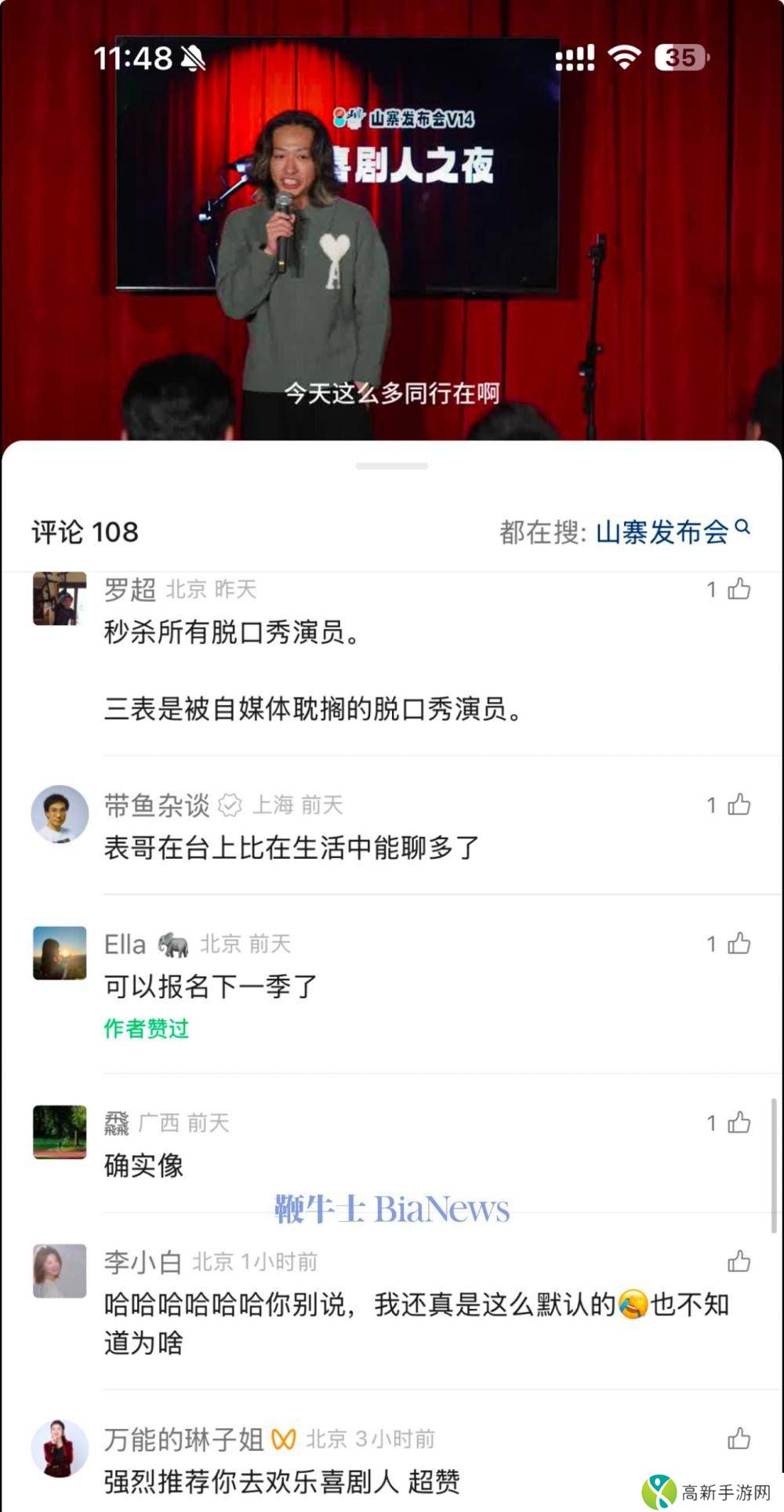Open 万能的琳子姐's profile avatar

point(60,1448)
